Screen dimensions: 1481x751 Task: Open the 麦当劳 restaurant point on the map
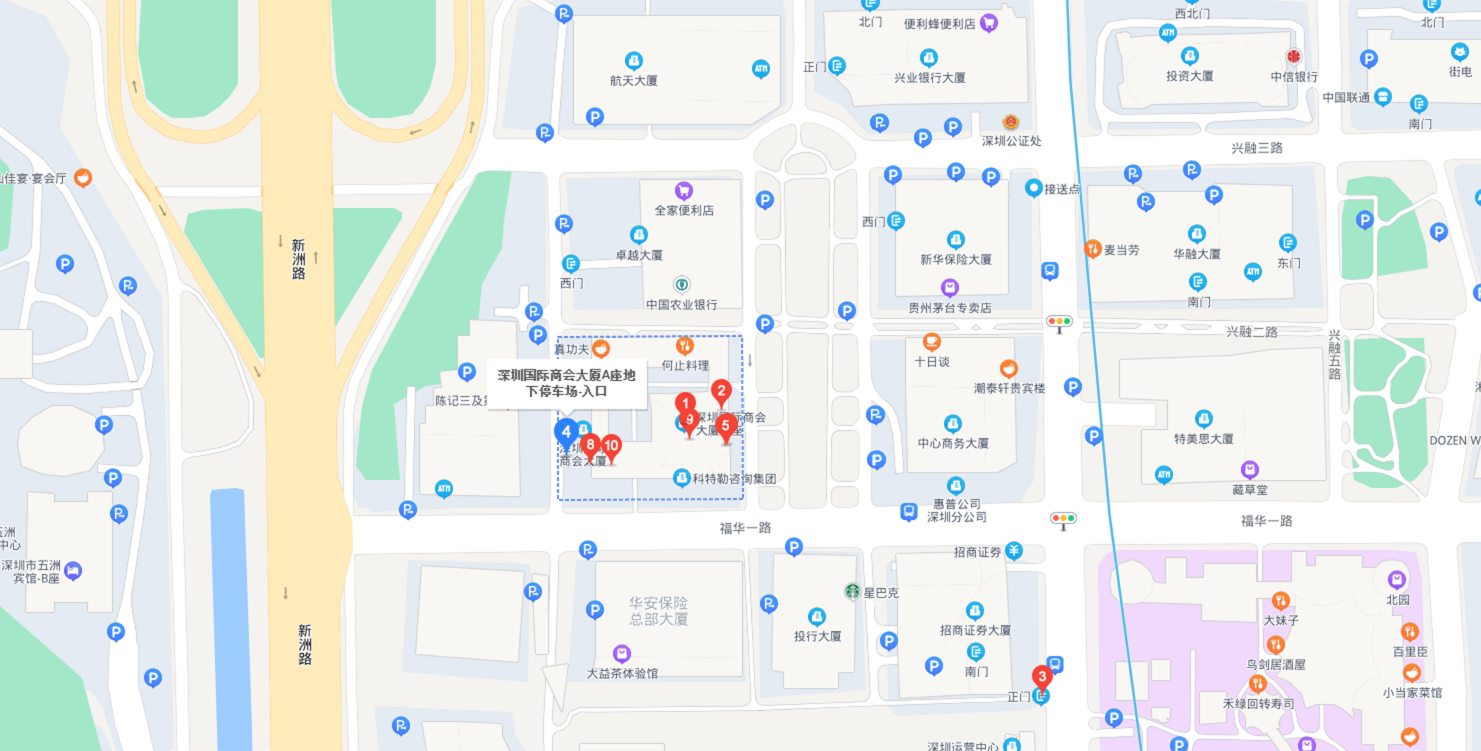[x=1093, y=248]
